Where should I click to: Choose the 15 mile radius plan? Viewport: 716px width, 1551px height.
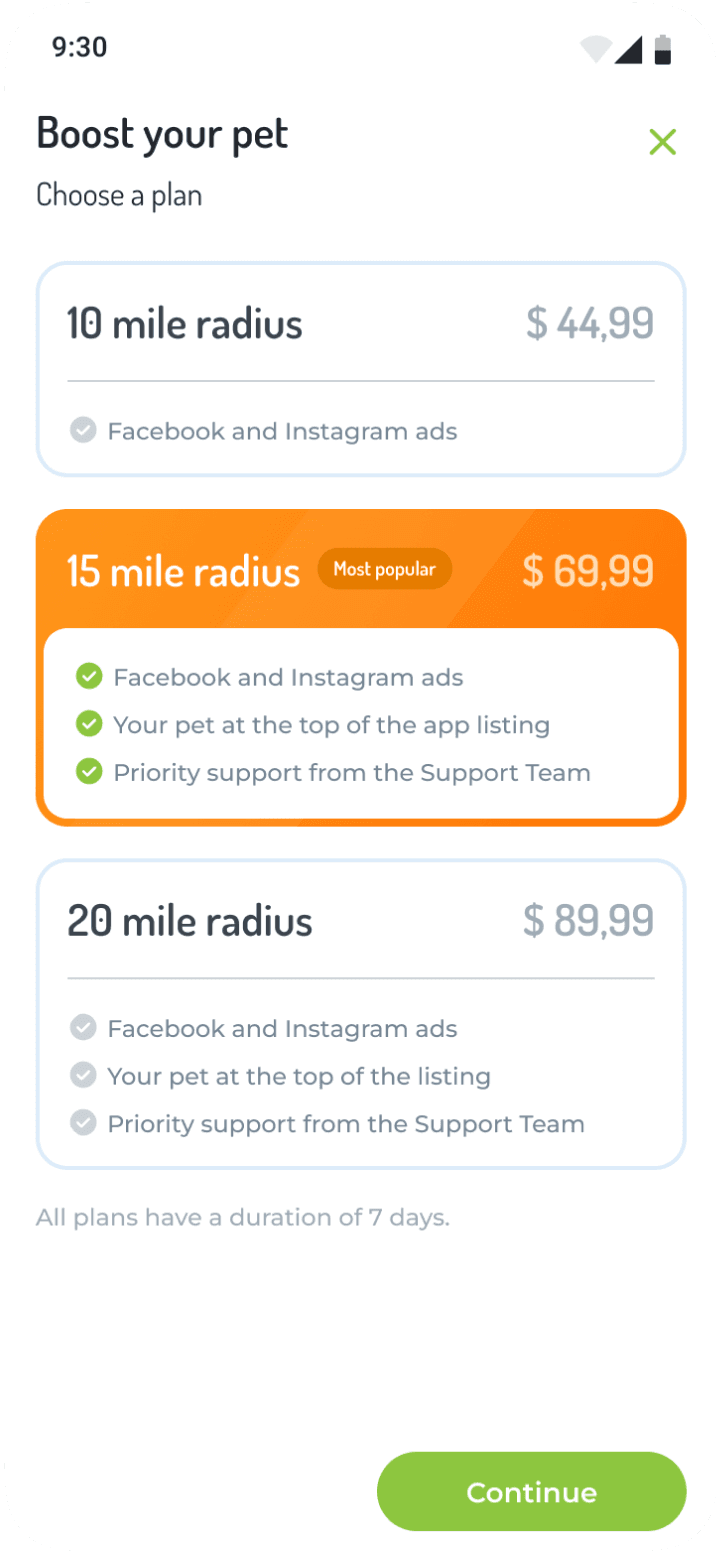tap(361, 668)
